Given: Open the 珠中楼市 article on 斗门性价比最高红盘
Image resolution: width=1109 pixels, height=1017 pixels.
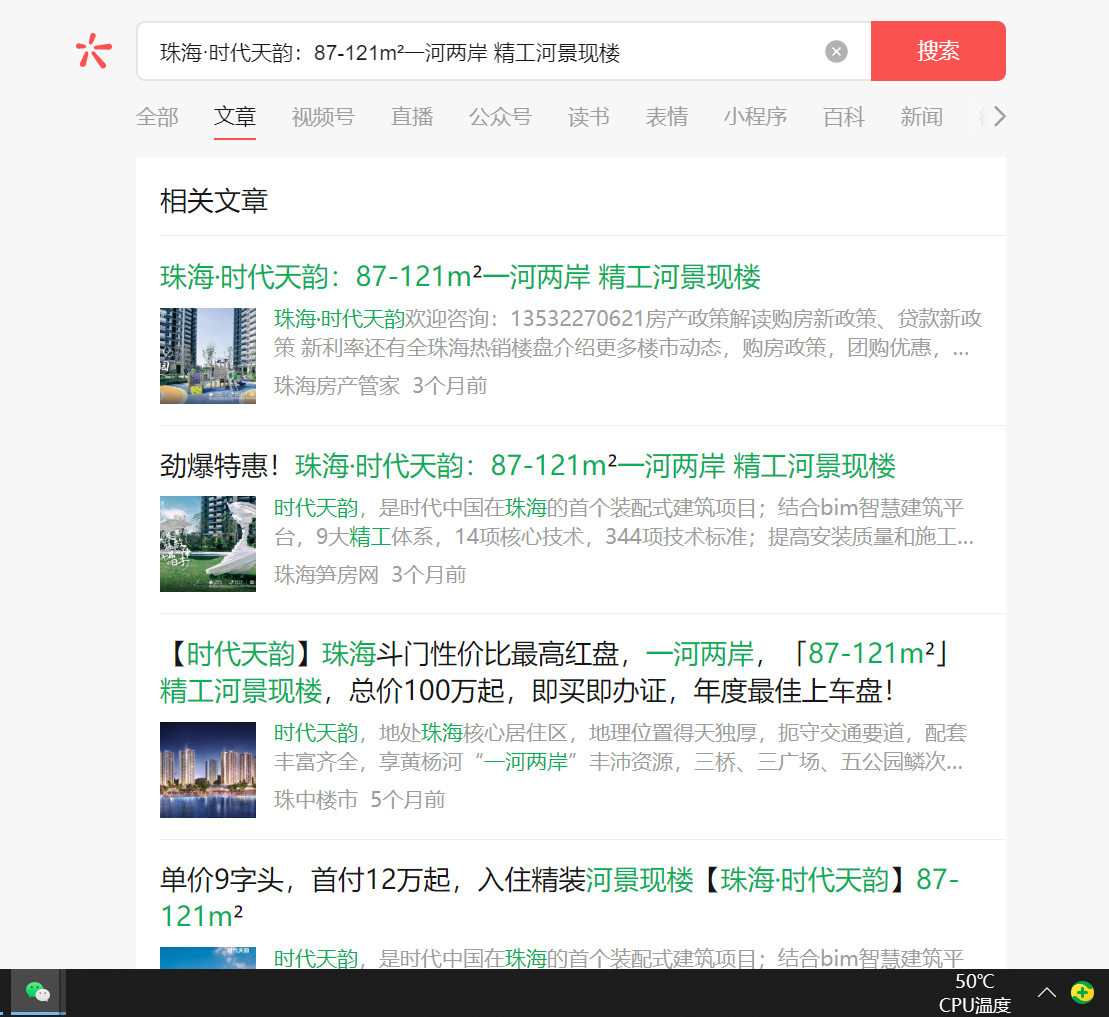Looking at the screenshot, I should 557,673.
